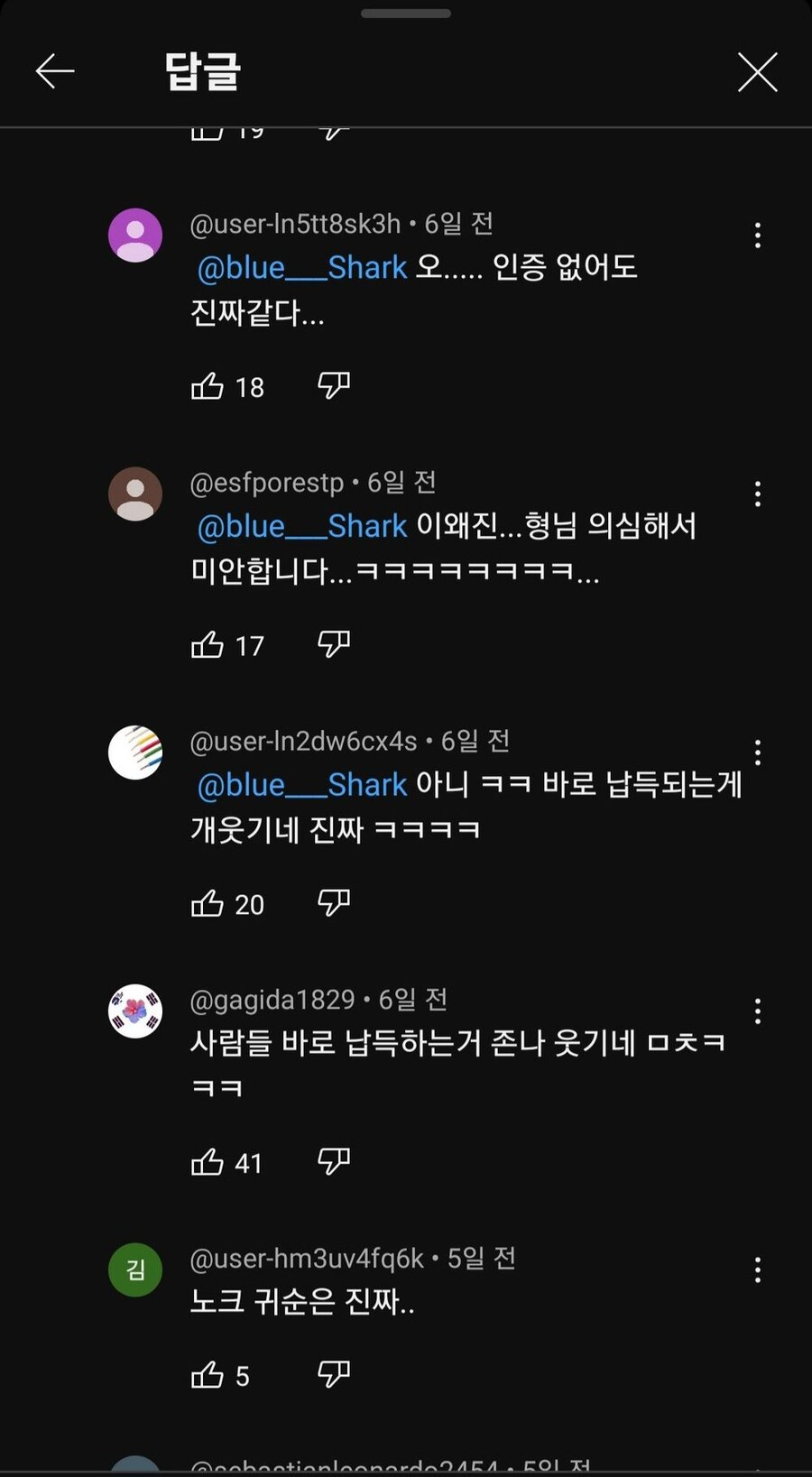Like the comment by @esfporestp

[208, 645]
